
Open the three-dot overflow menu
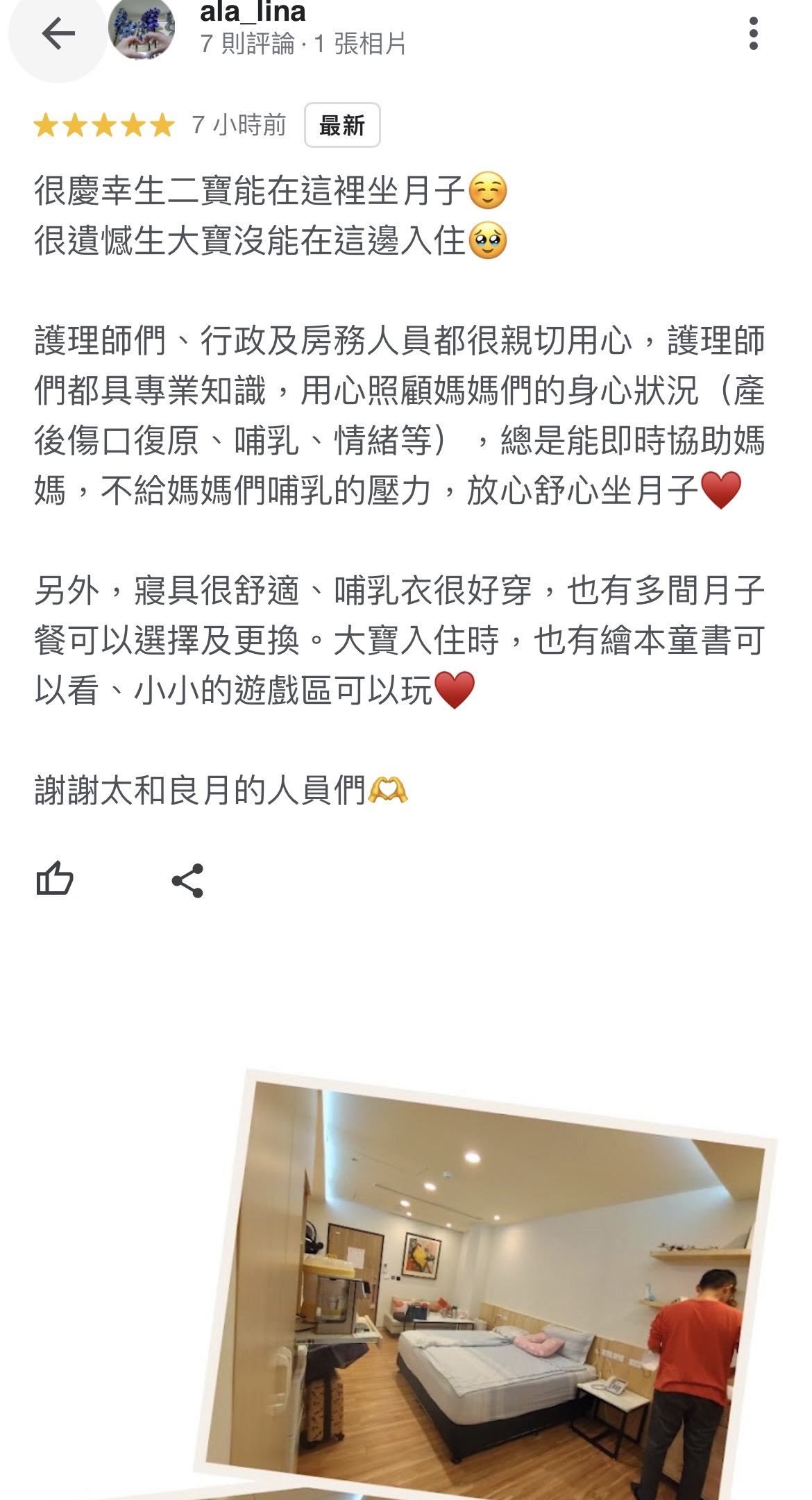pos(754,33)
